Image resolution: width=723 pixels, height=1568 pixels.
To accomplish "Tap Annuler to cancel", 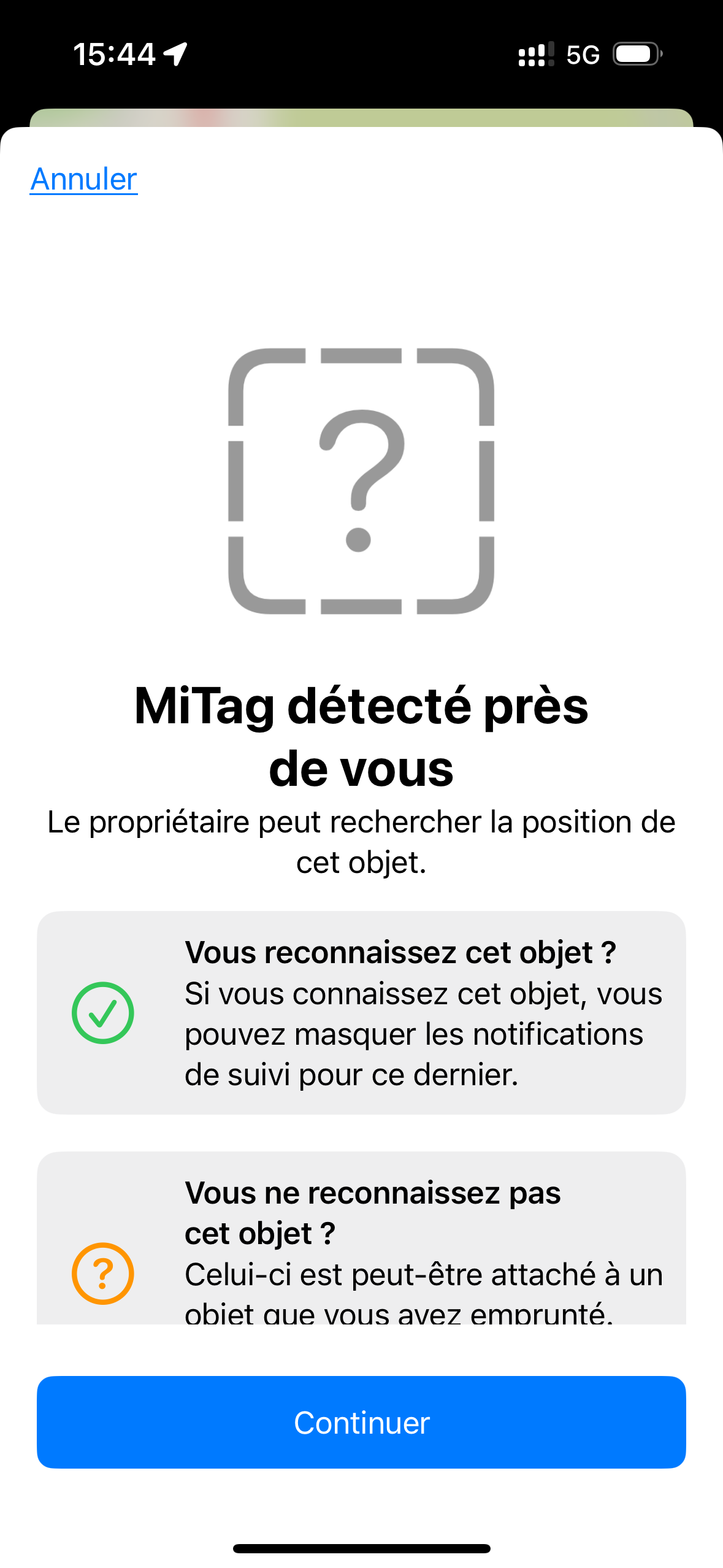I will (x=83, y=179).
